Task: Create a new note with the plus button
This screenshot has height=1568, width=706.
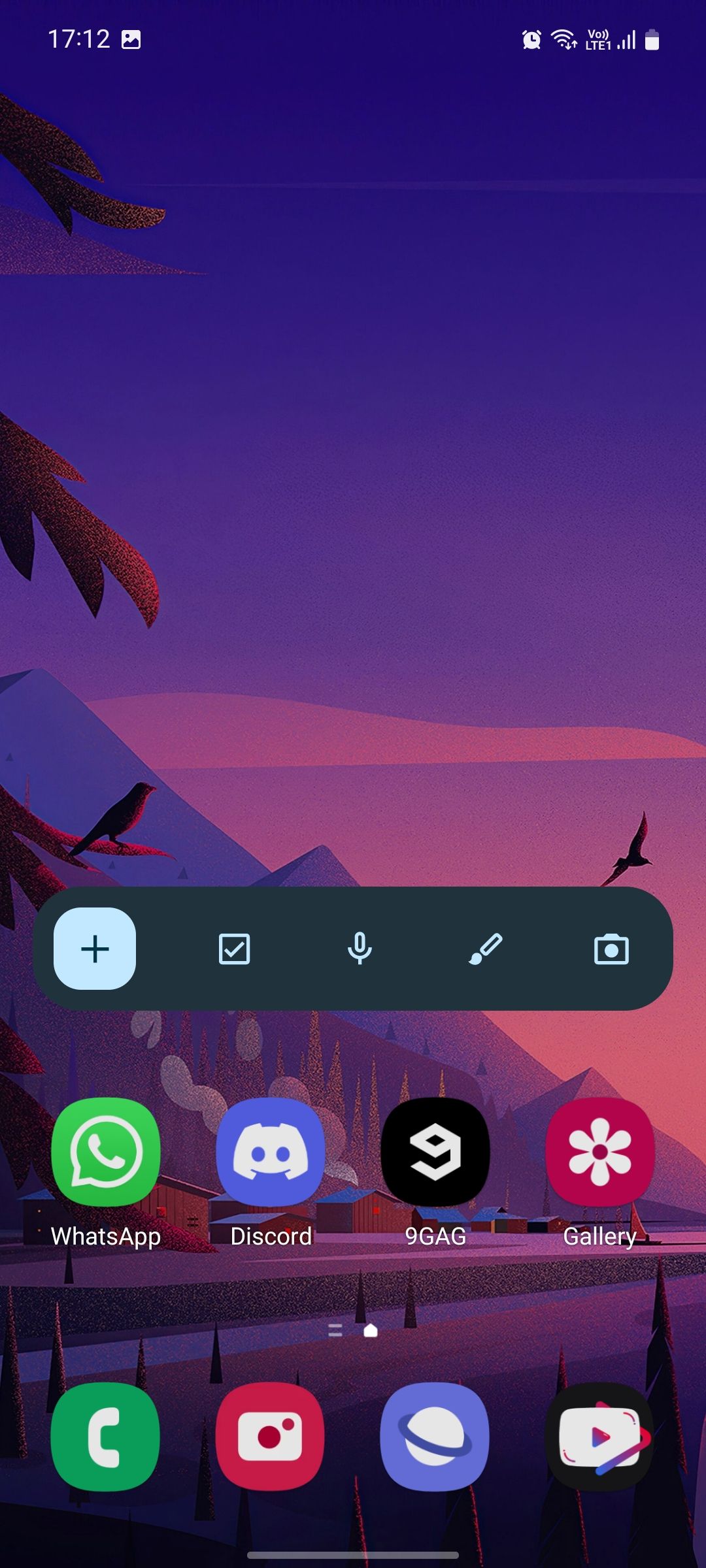Action: point(95,949)
